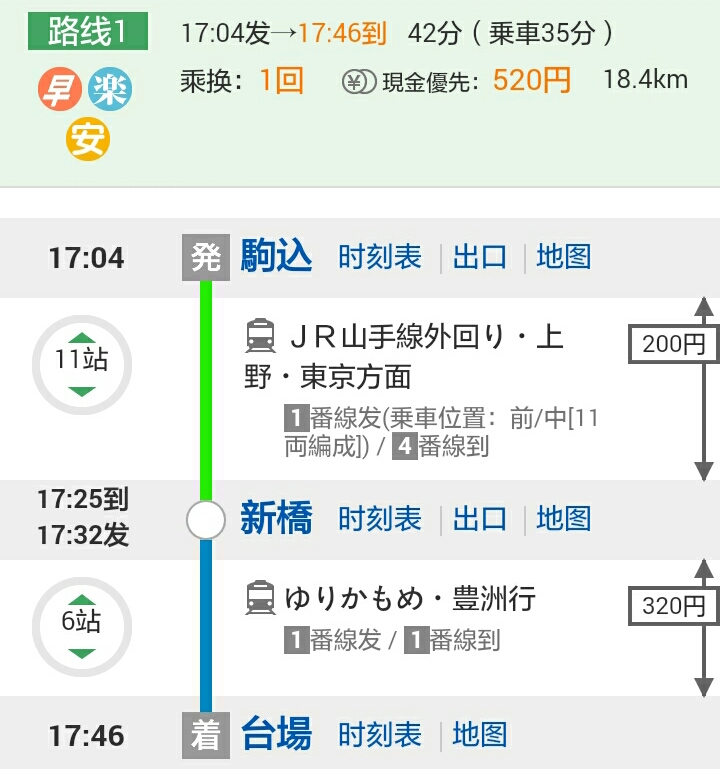Open 出口 exit info for 新橋
The width and height of the screenshot is (720, 769).
480,519
